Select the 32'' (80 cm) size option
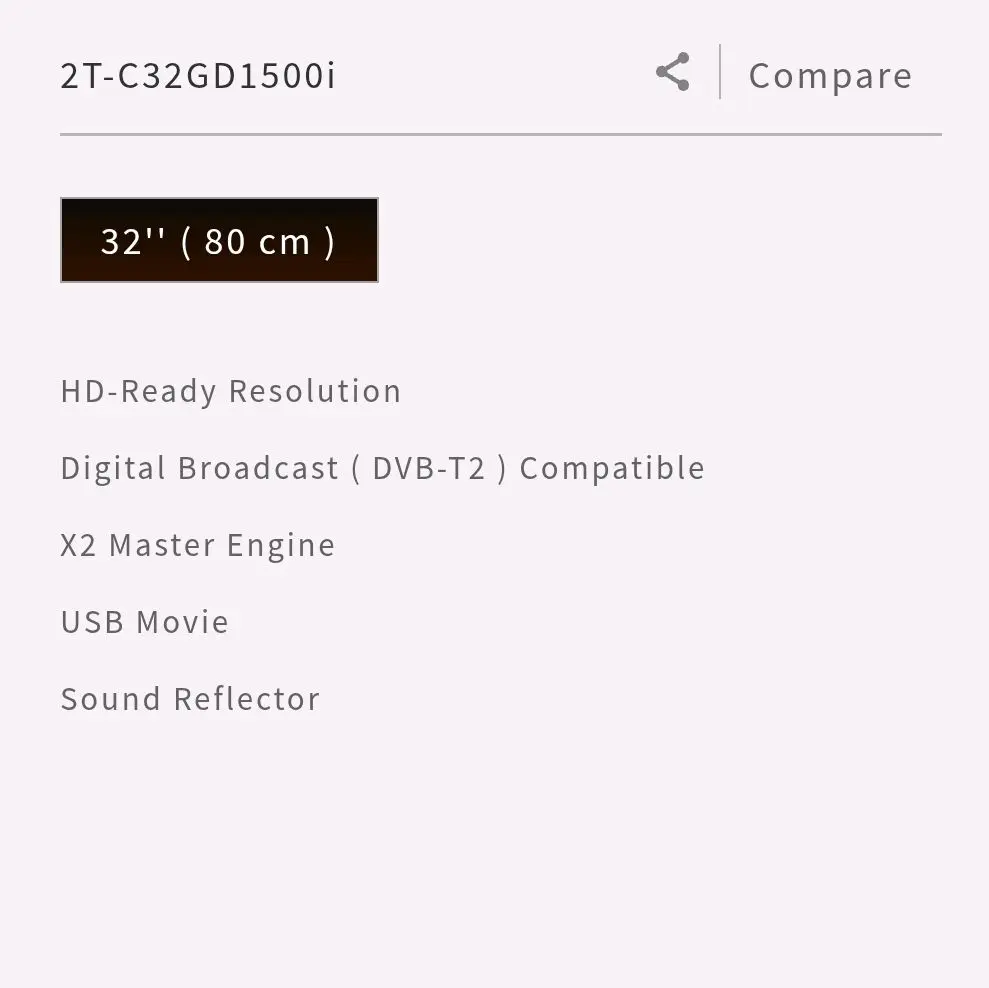Screen dimensions: 989x988 pos(219,240)
